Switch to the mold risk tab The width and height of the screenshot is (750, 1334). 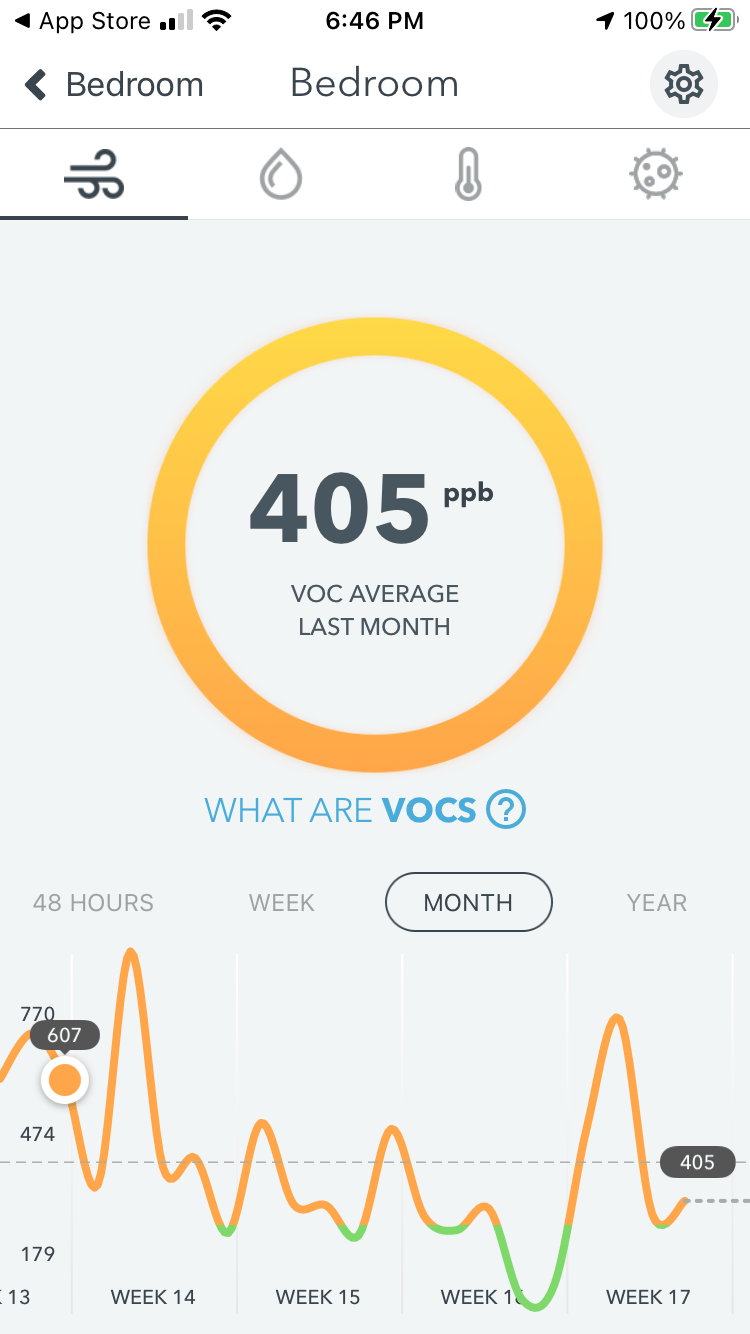tap(656, 177)
